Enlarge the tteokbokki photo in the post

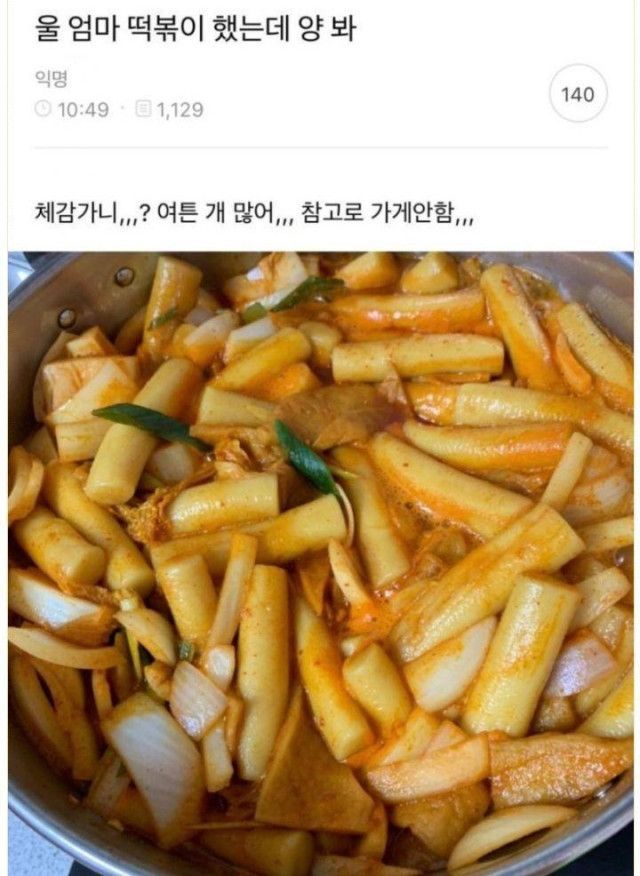point(320,562)
